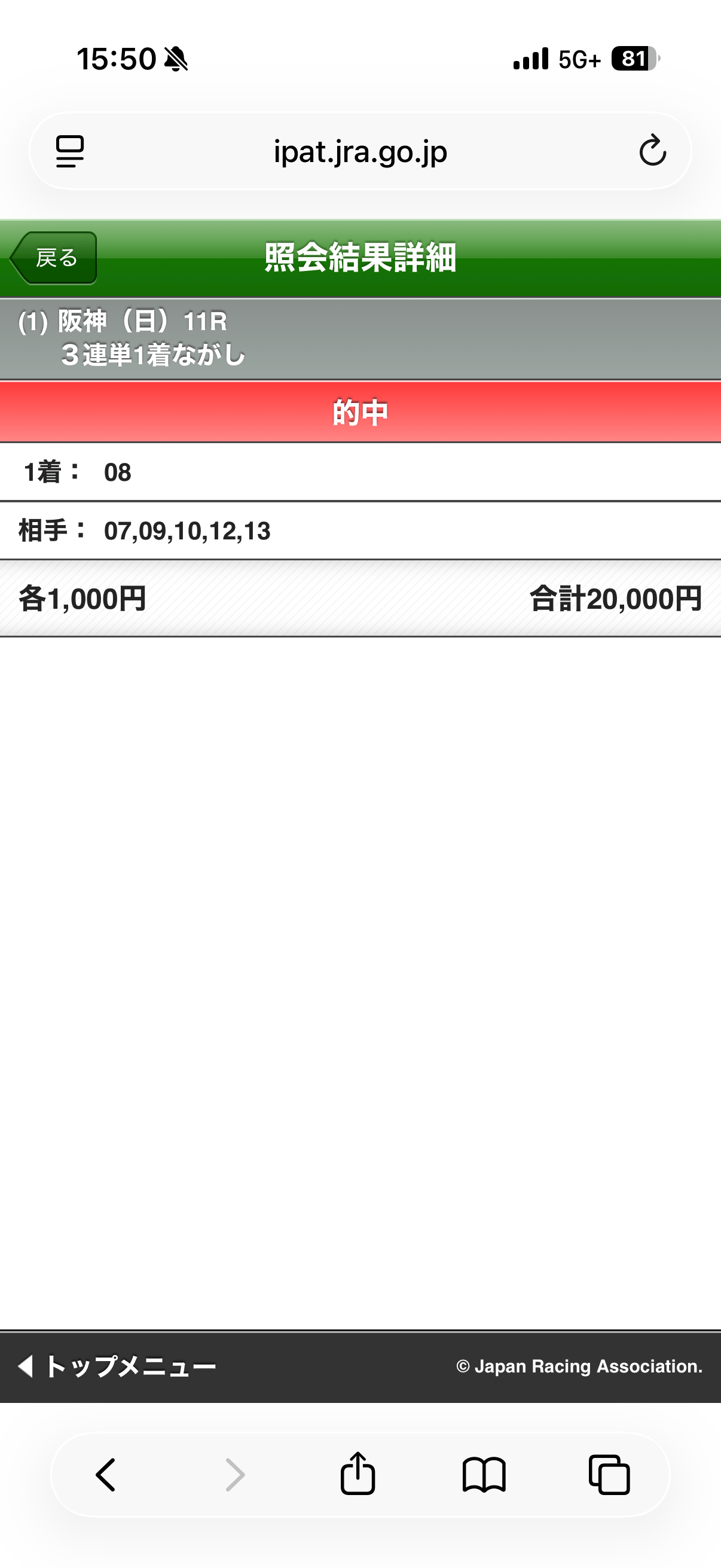This screenshot has width=721, height=1568.
Task: Reload the ipat.jra.go.jp page
Action: pos(652,151)
